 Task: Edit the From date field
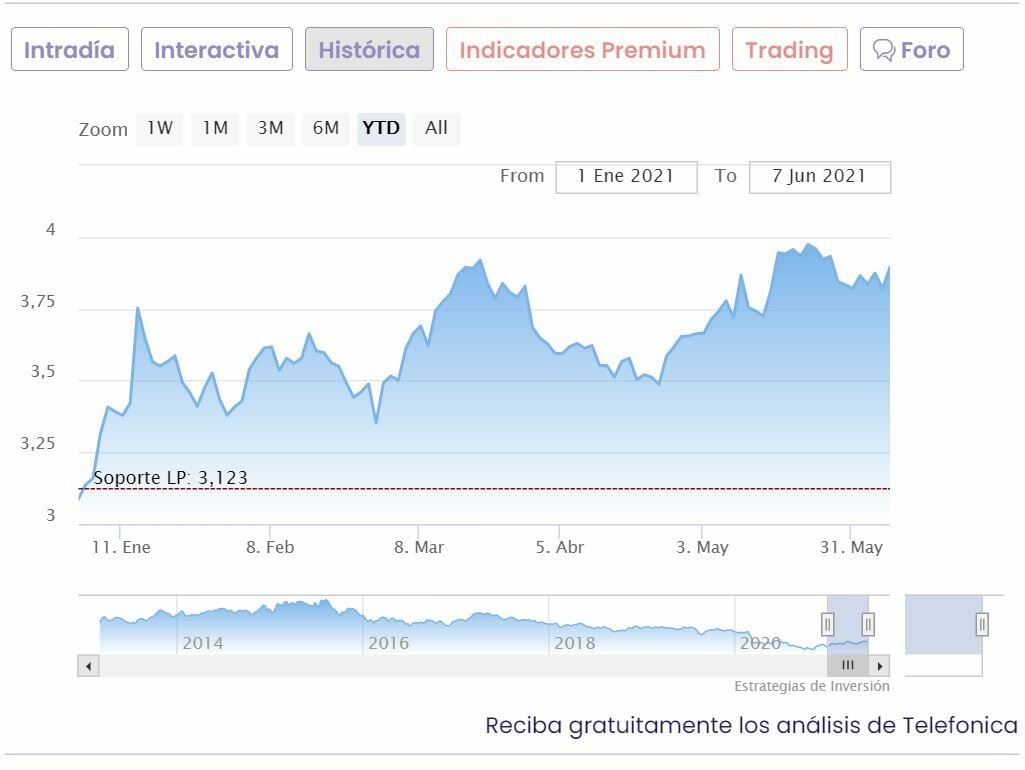(x=626, y=177)
